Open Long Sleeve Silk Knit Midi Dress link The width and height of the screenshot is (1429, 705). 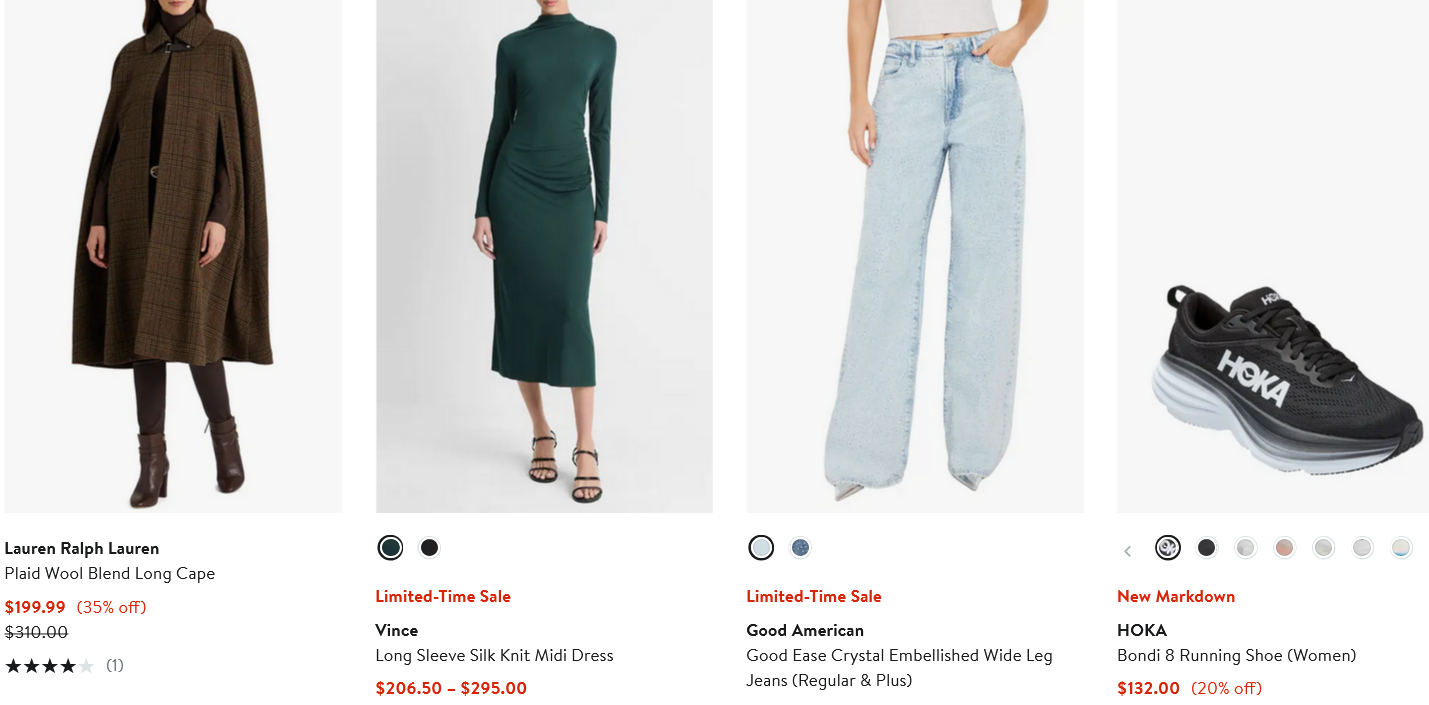click(x=494, y=656)
